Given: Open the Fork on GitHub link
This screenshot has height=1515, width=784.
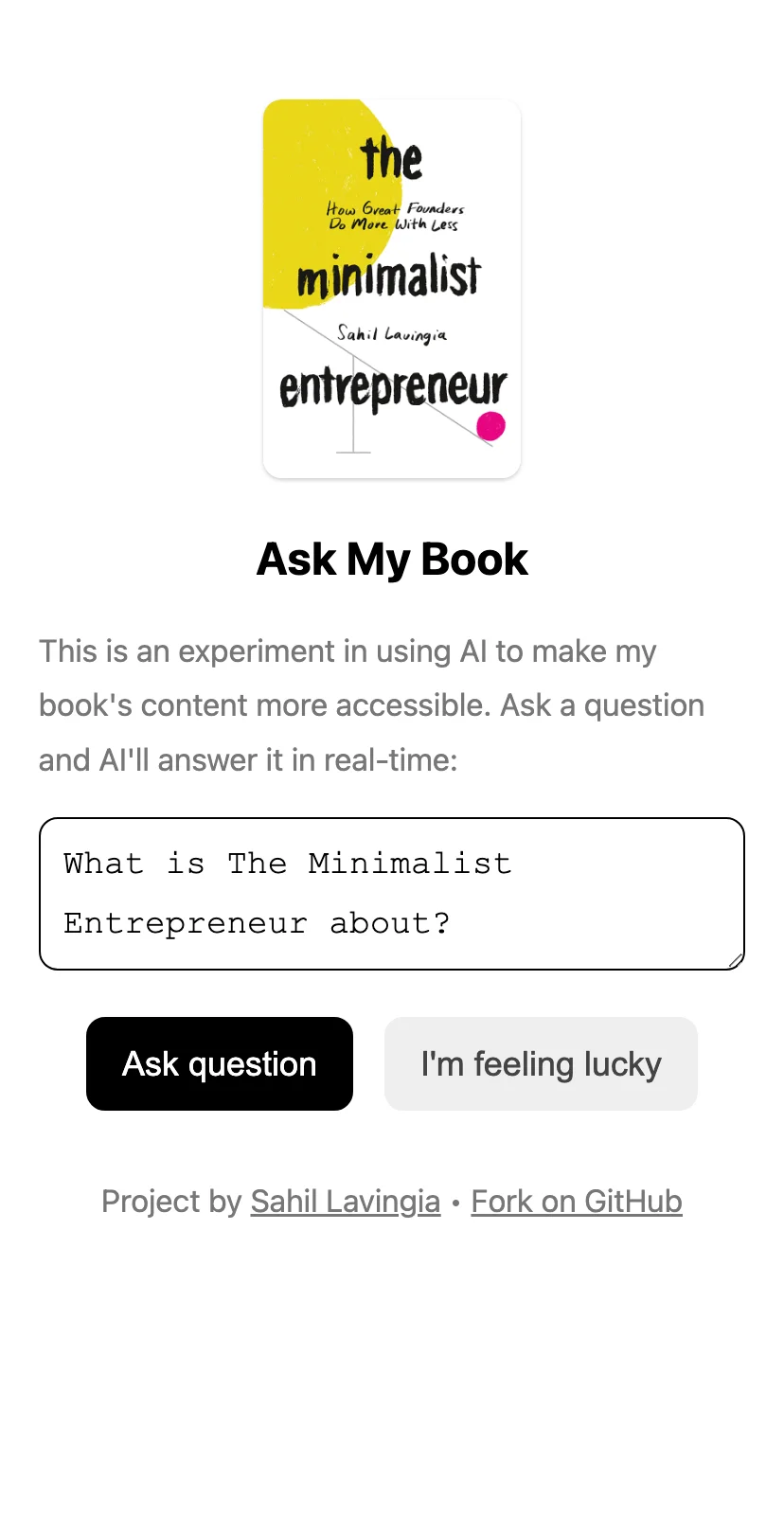Looking at the screenshot, I should tap(577, 1201).
